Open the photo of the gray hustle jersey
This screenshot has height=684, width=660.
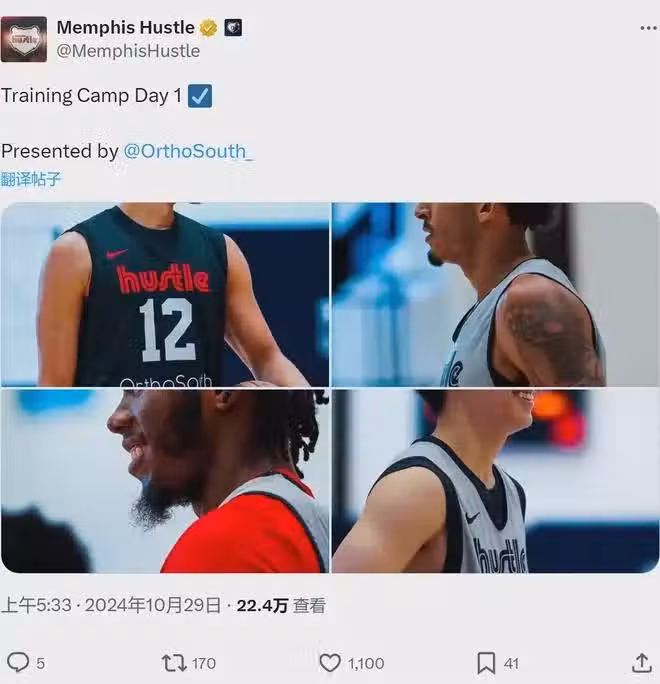tap(495, 481)
